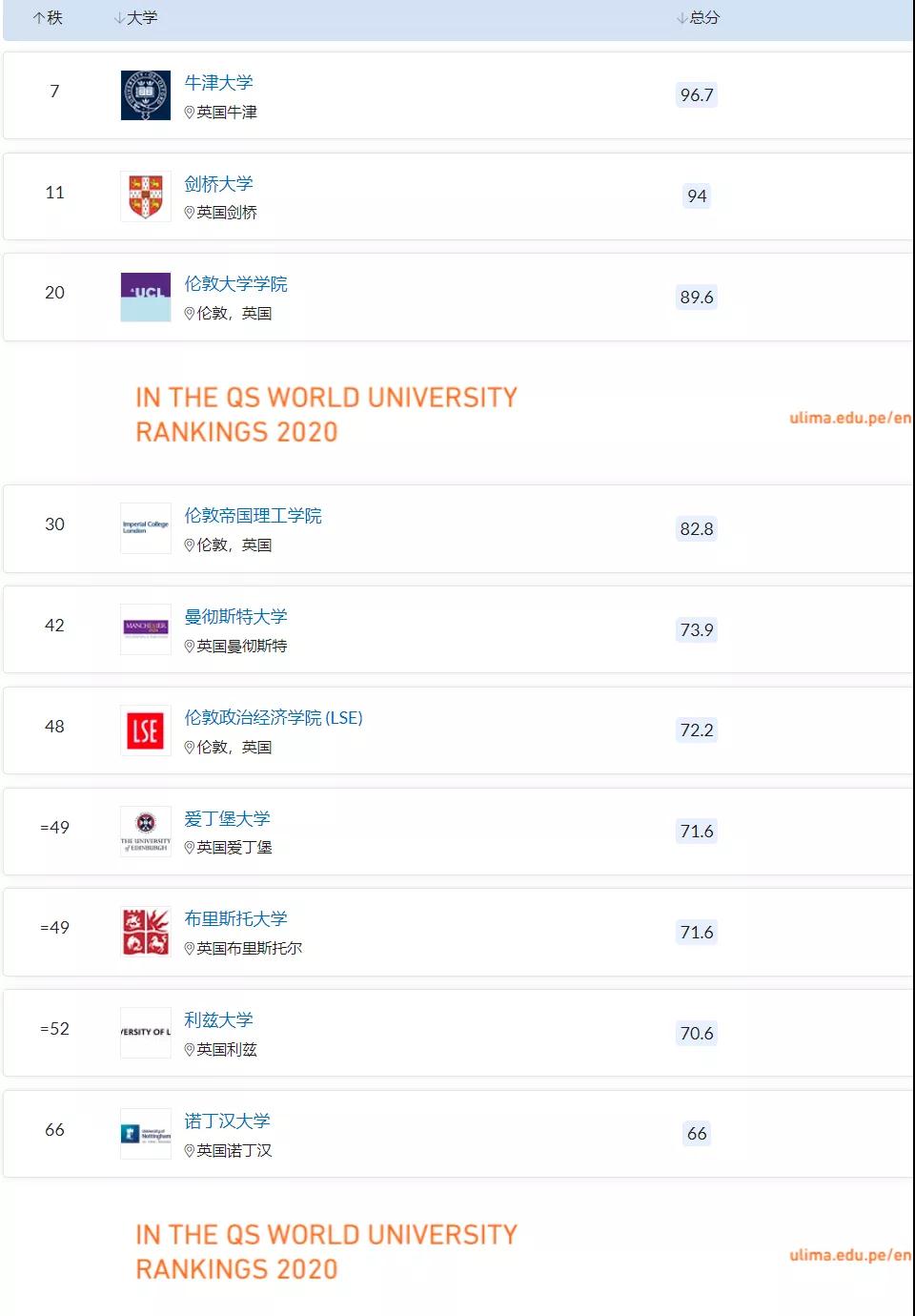Open the 牛津大学 page
Screen dimensions: 915x1316
point(218,83)
